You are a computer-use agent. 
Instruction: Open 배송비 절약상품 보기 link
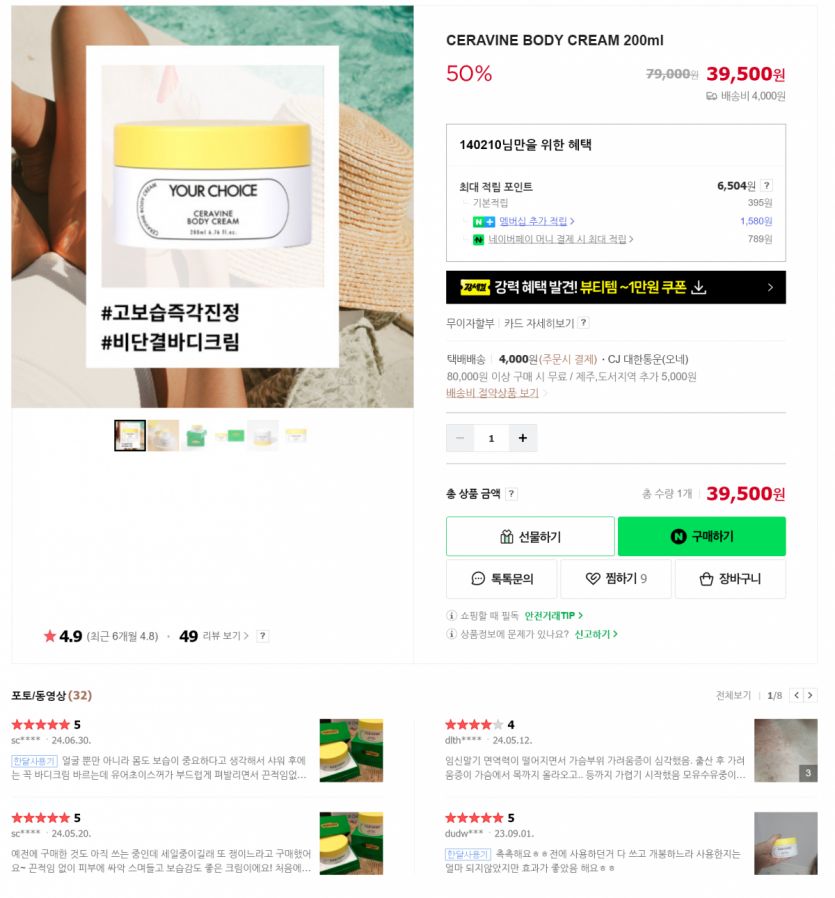pyautogui.click(x=494, y=393)
